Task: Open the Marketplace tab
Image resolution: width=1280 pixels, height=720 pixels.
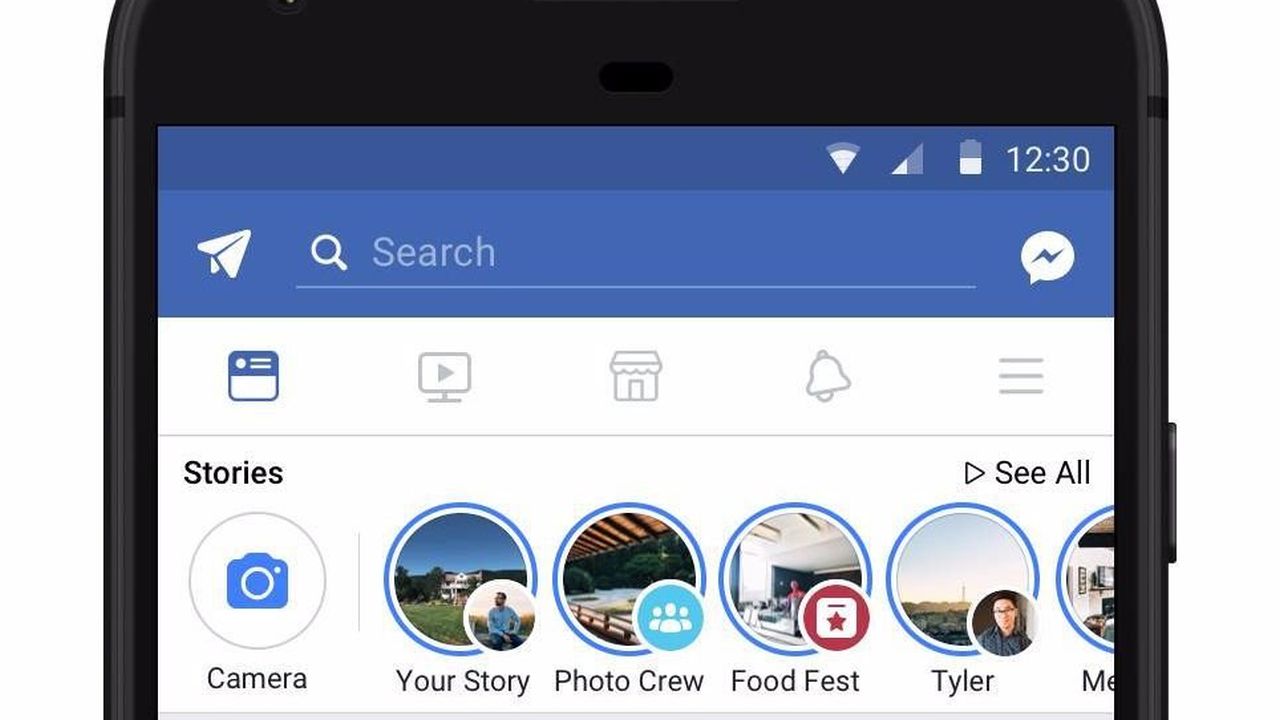Action: [x=636, y=377]
